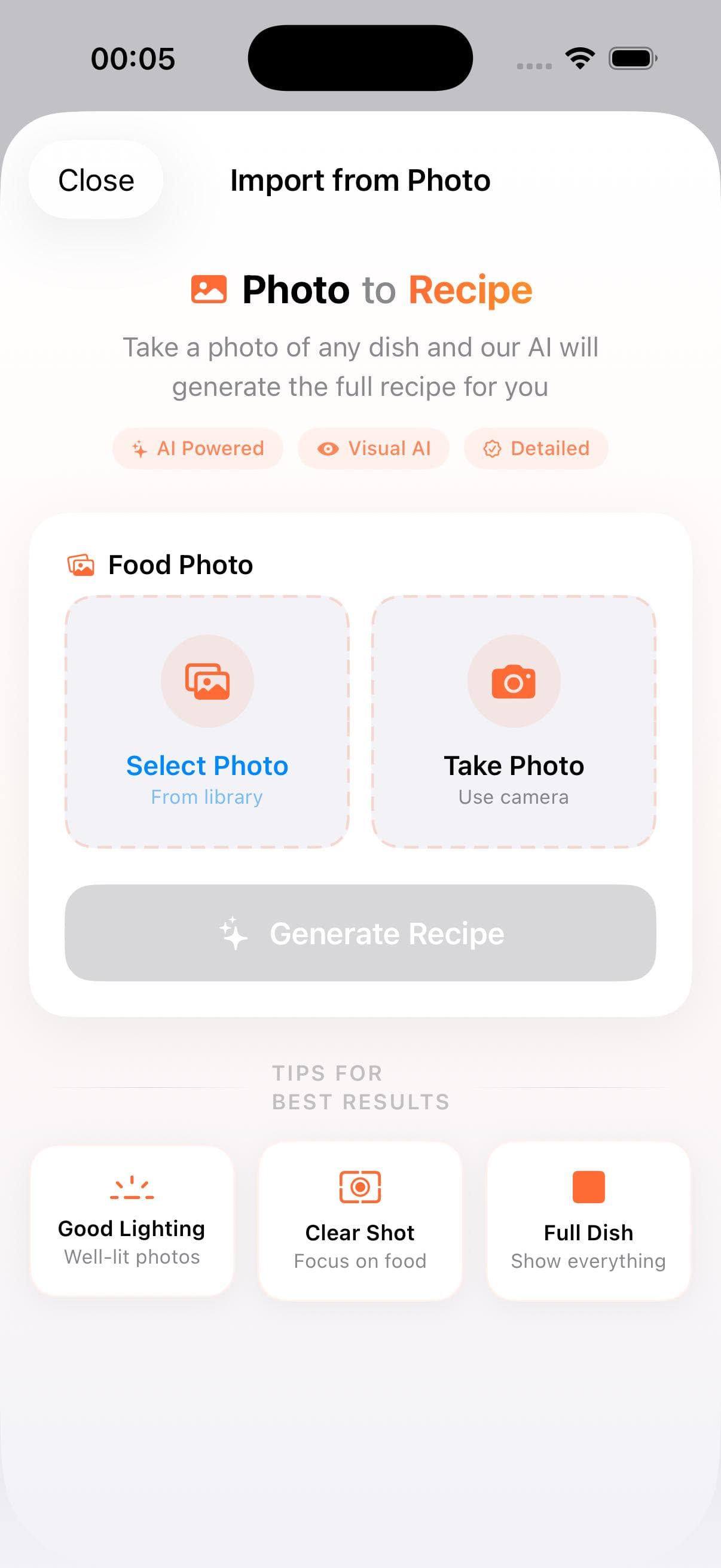Open Select Photo from library
Screen dimensions: 721x1568
coord(207,724)
